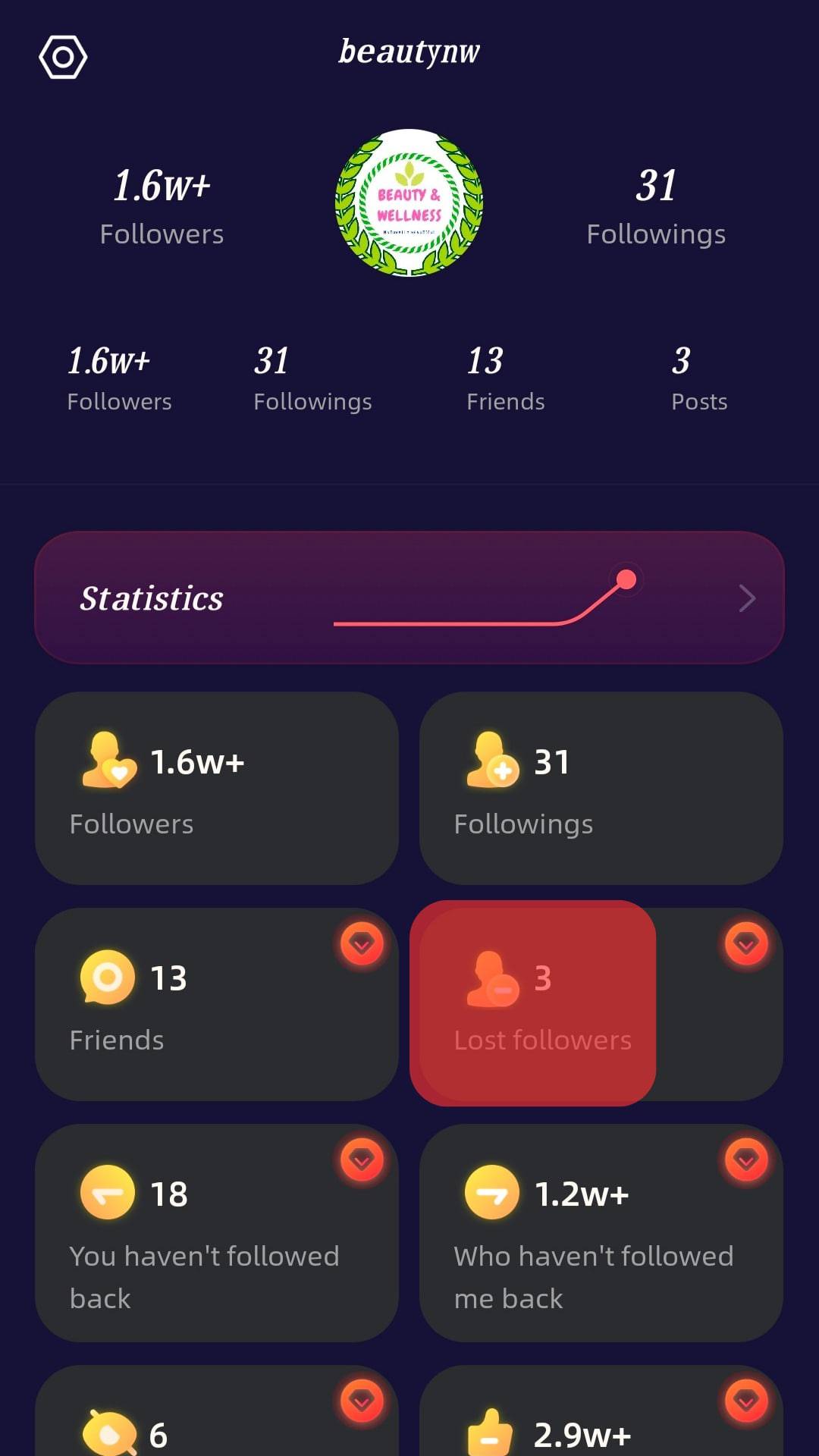Open You haven't followed back card

click(x=216, y=1232)
